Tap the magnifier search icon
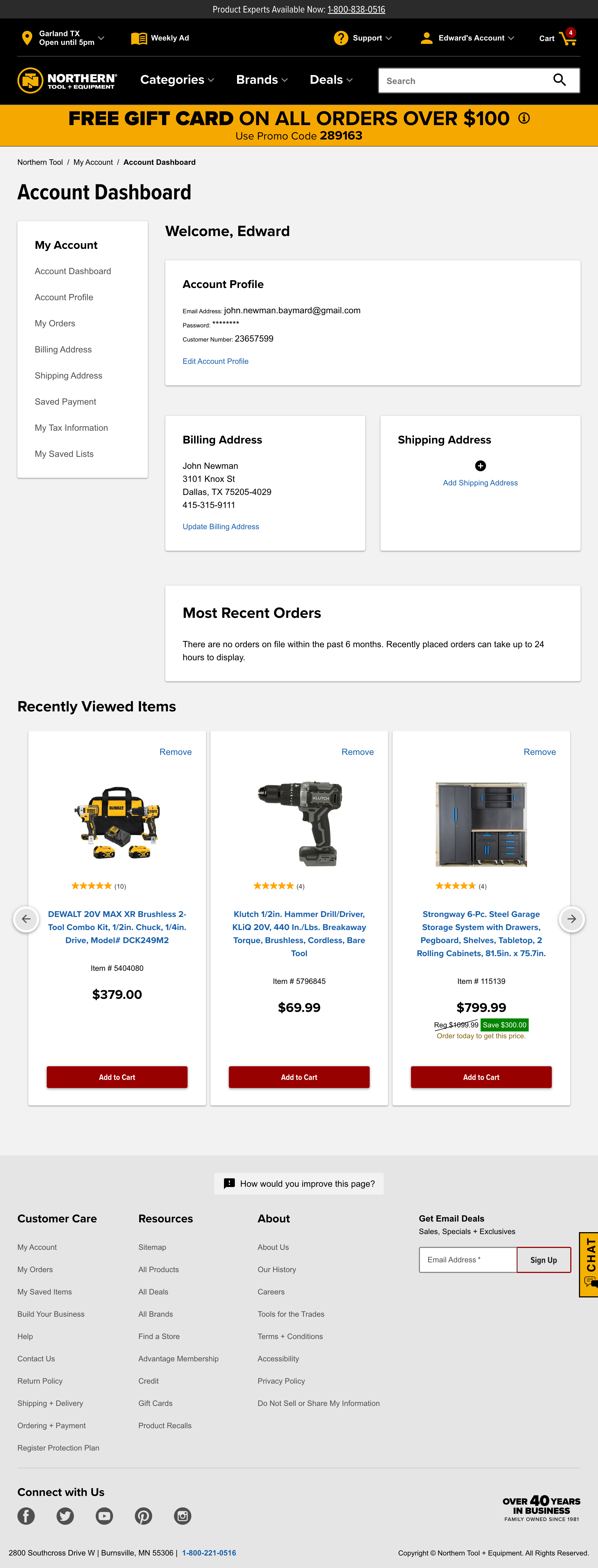 559,80
